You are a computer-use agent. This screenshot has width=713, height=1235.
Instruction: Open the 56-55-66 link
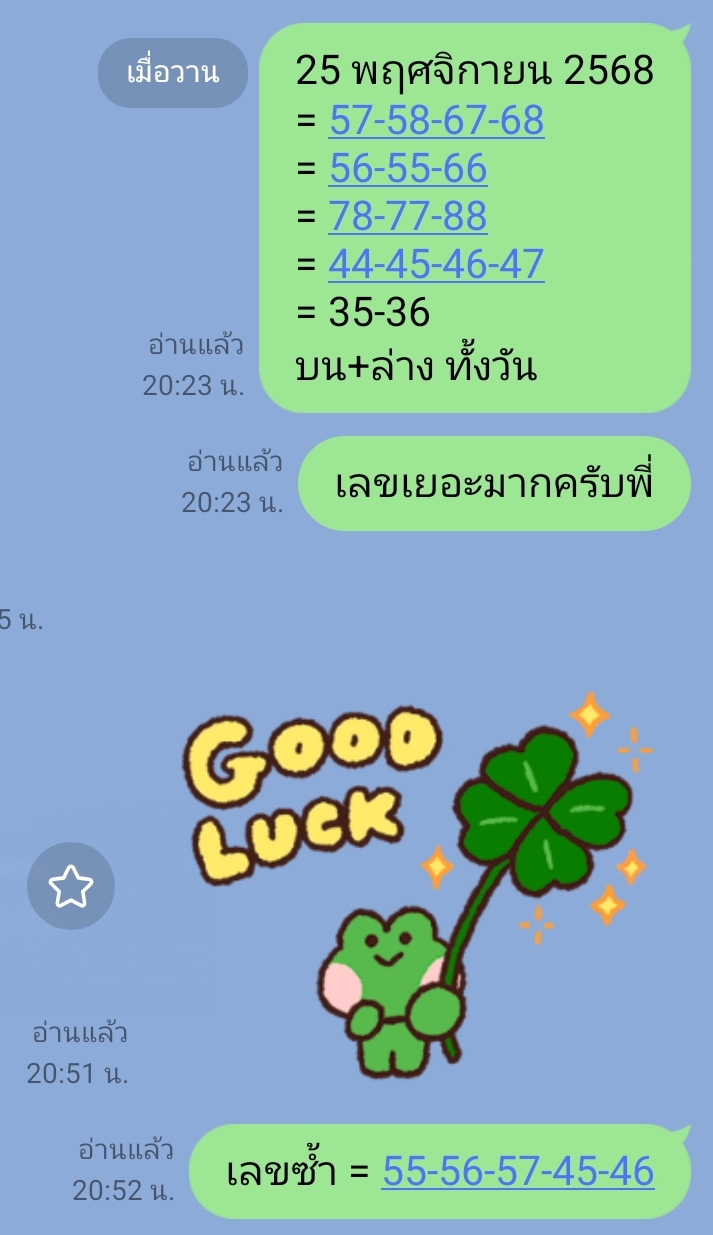click(x=407, y=169)
